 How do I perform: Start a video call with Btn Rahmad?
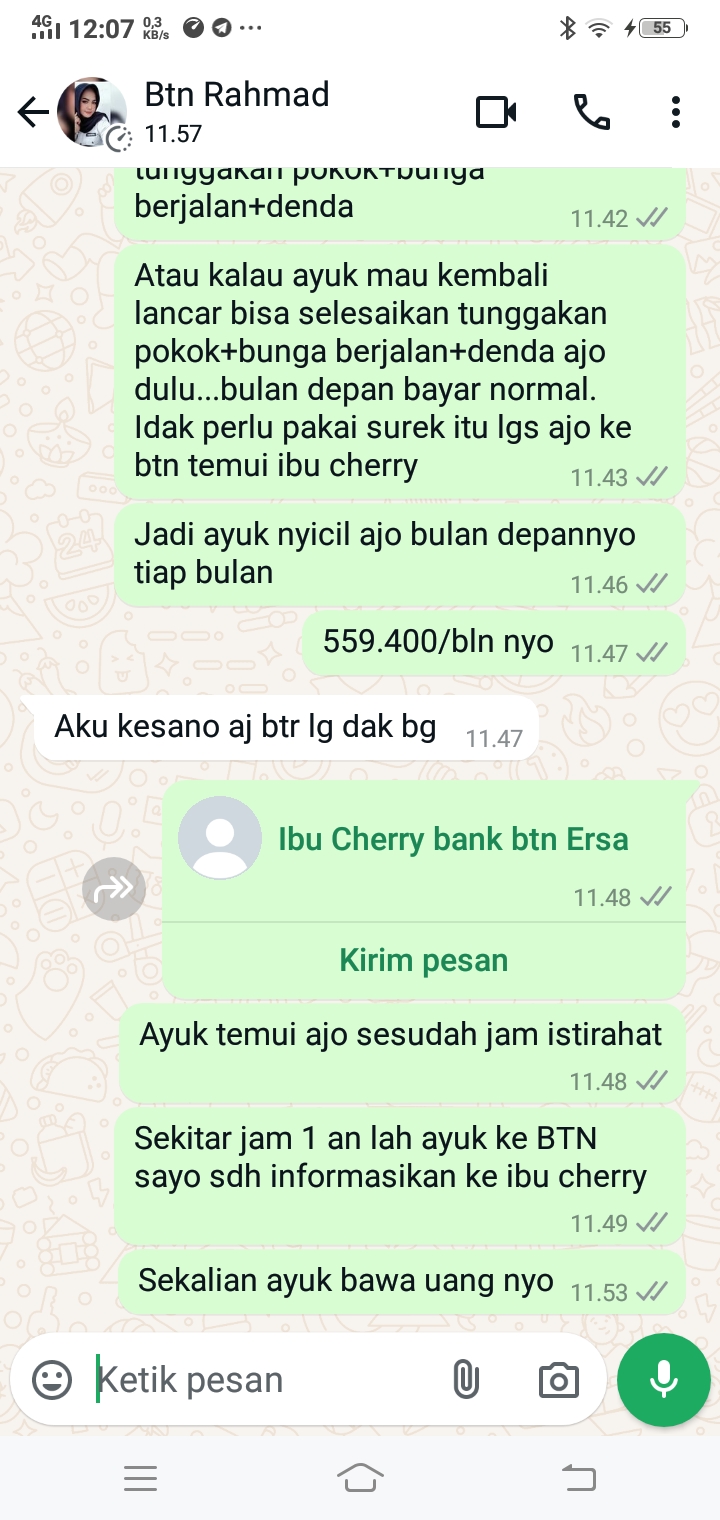click(x=495, y=113)
